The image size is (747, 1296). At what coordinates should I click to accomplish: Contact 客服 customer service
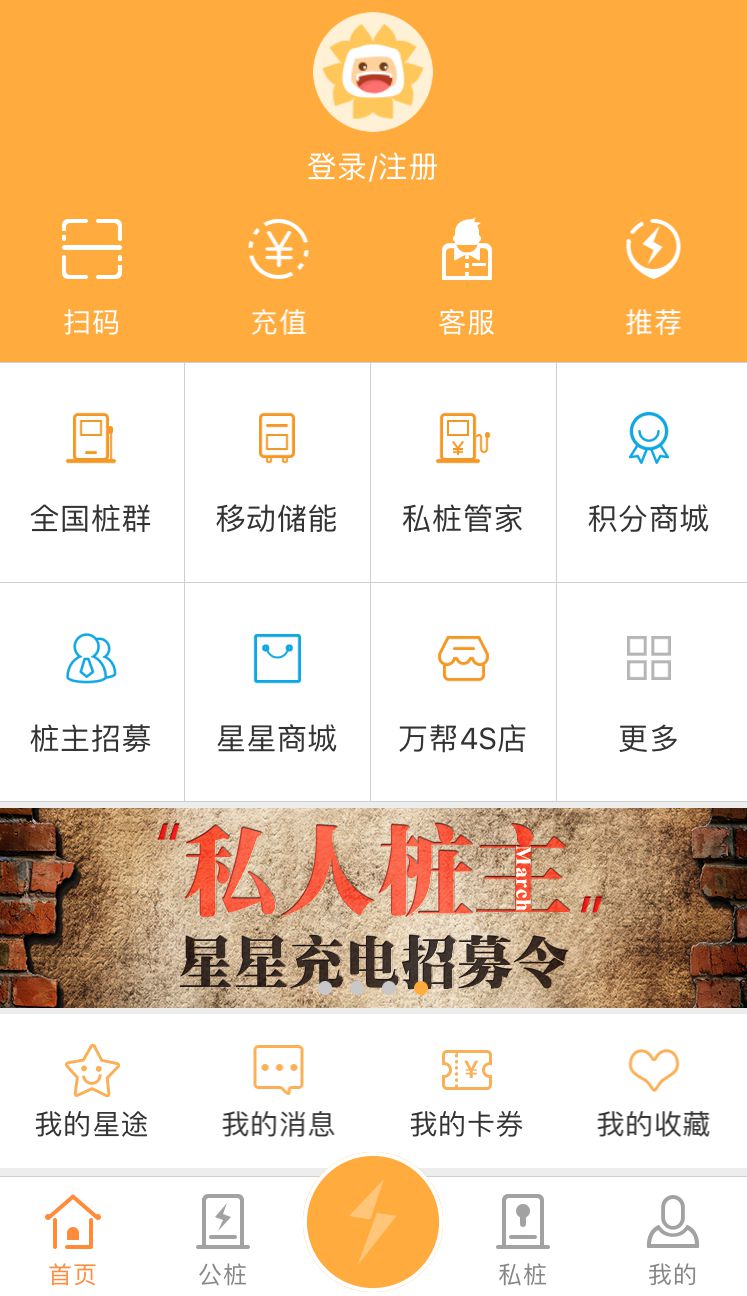466,276
